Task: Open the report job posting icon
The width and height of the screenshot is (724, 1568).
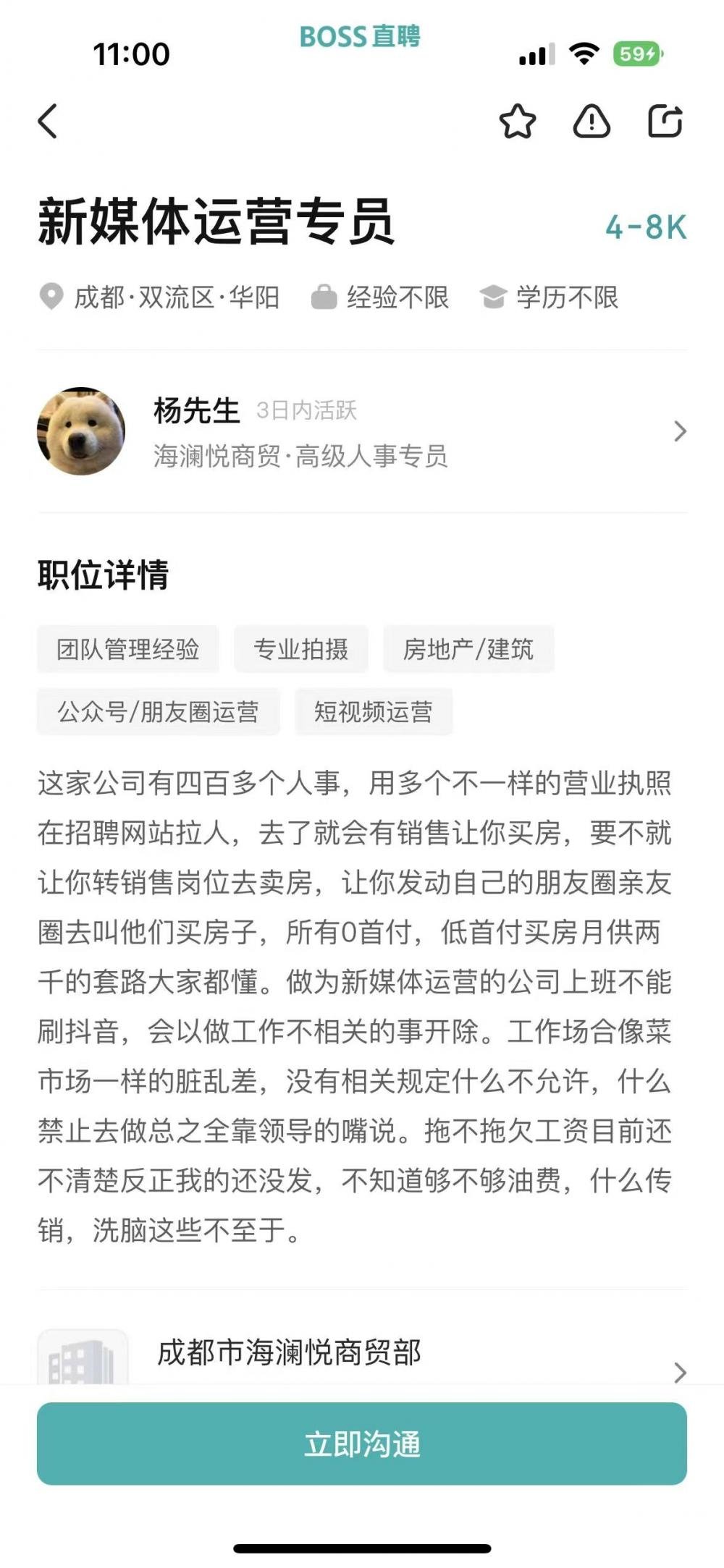Action: point(592,122)
